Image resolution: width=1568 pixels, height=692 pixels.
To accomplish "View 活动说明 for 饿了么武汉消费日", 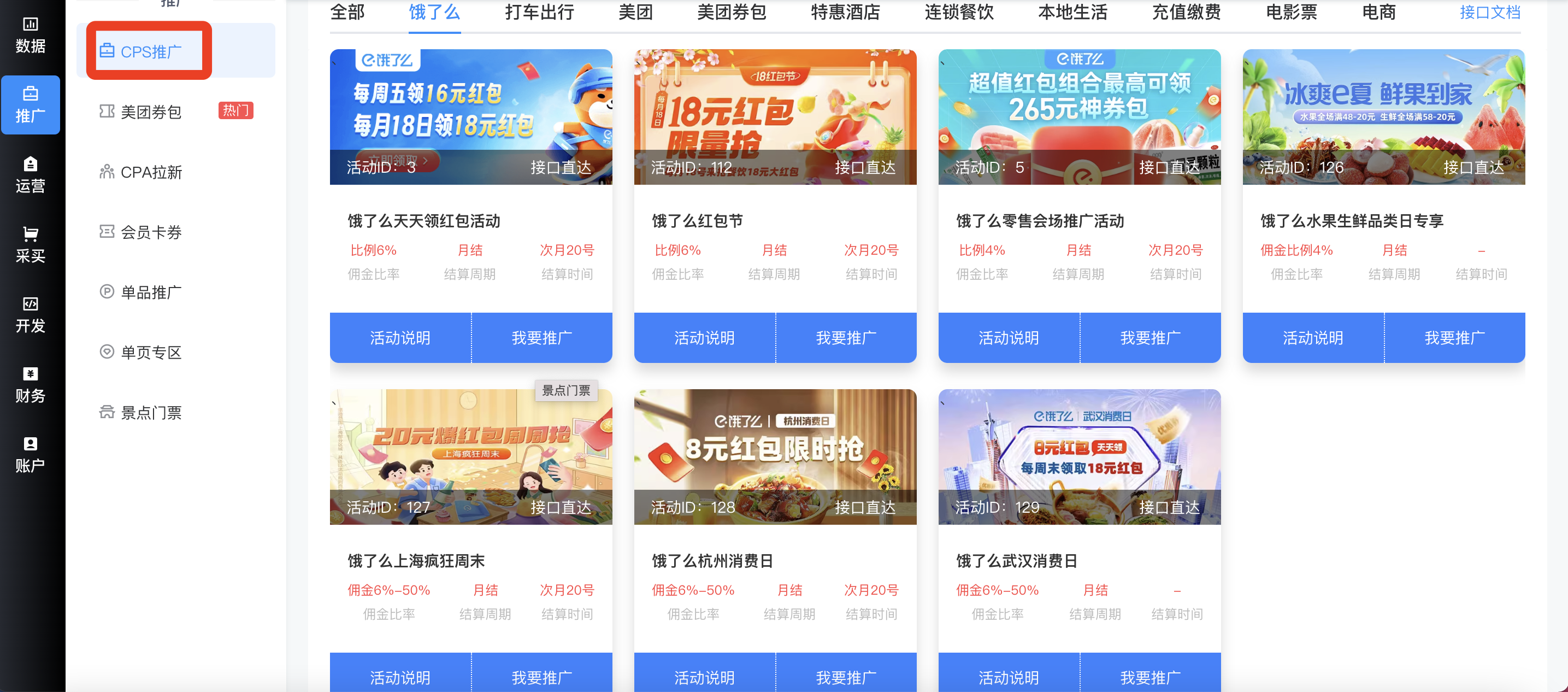I will click(x=1009, y=677).
